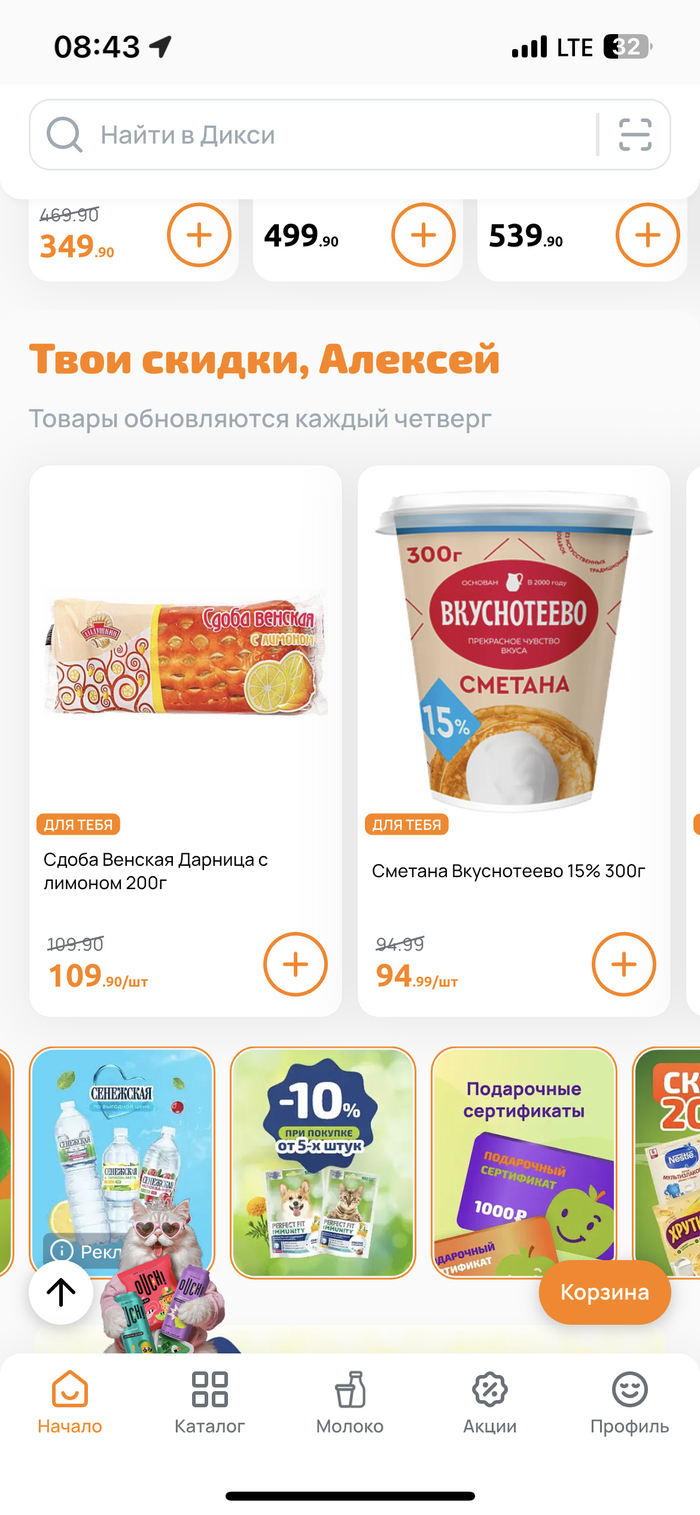This screenshot has height=1515, width=700.
Task: Open the Корзина cart button
Action: (x=604, y=1292)
